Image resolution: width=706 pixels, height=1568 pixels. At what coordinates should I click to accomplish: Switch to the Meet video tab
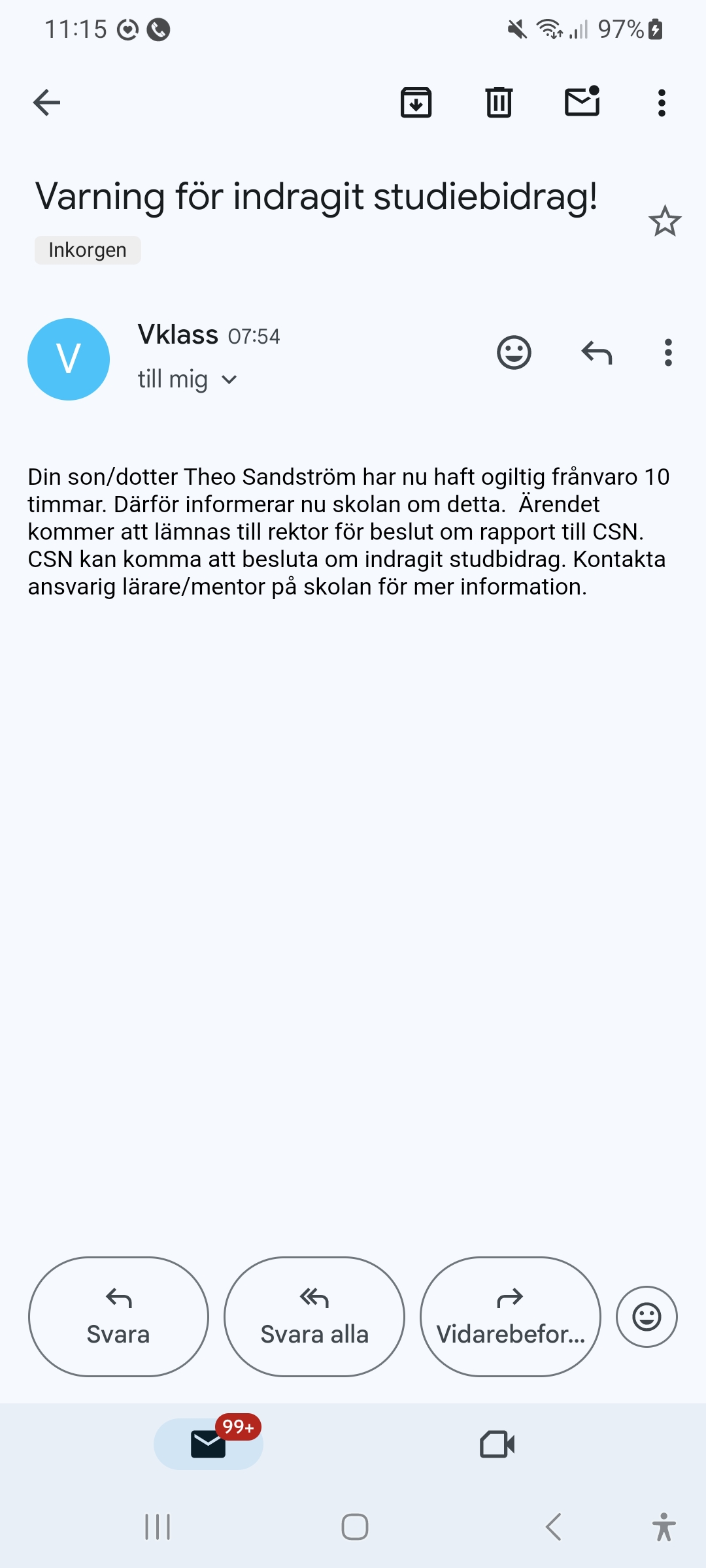(x=497, y=1444)
